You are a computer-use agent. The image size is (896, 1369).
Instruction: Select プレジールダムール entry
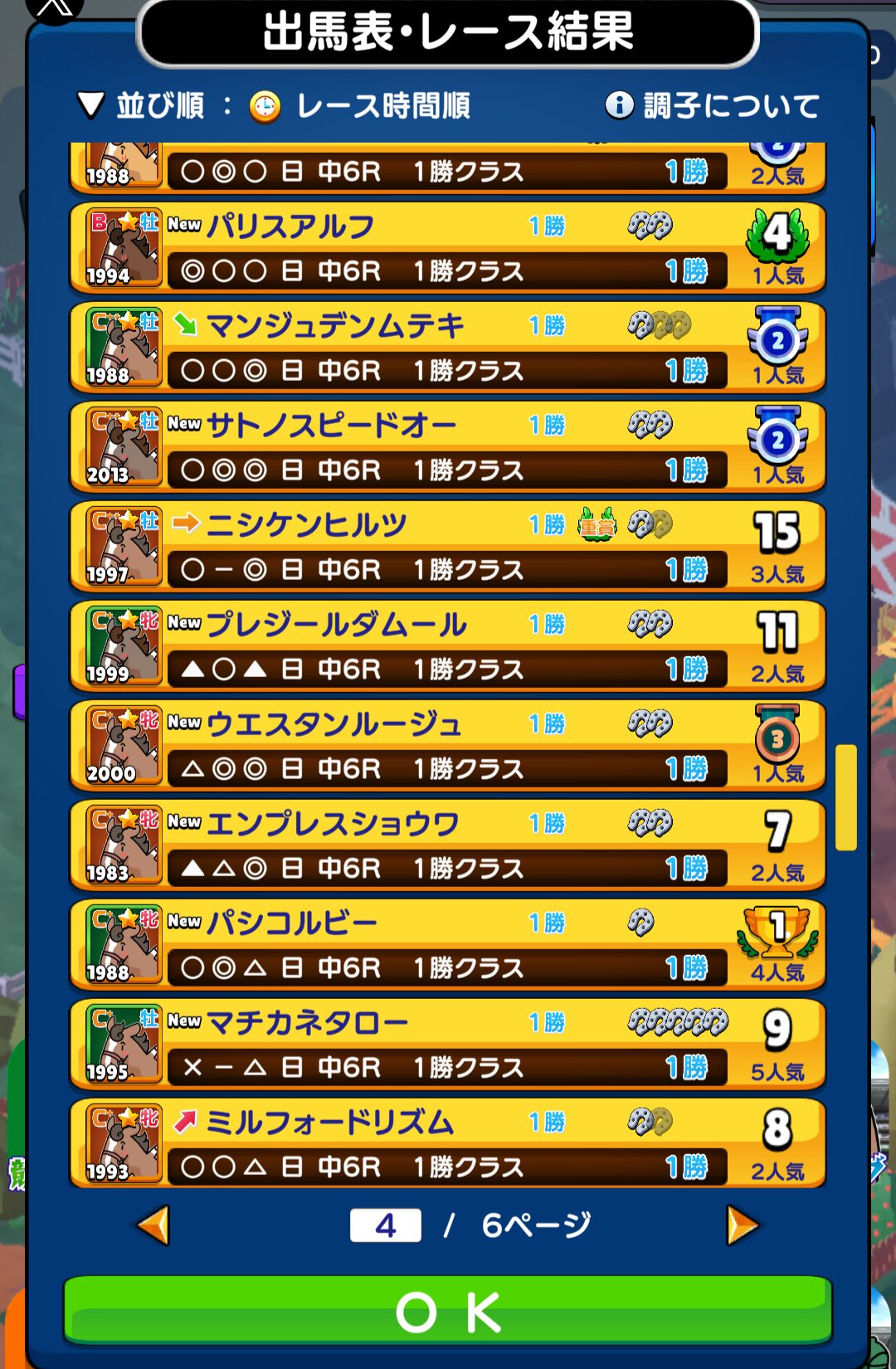click(x=448, y=646)
